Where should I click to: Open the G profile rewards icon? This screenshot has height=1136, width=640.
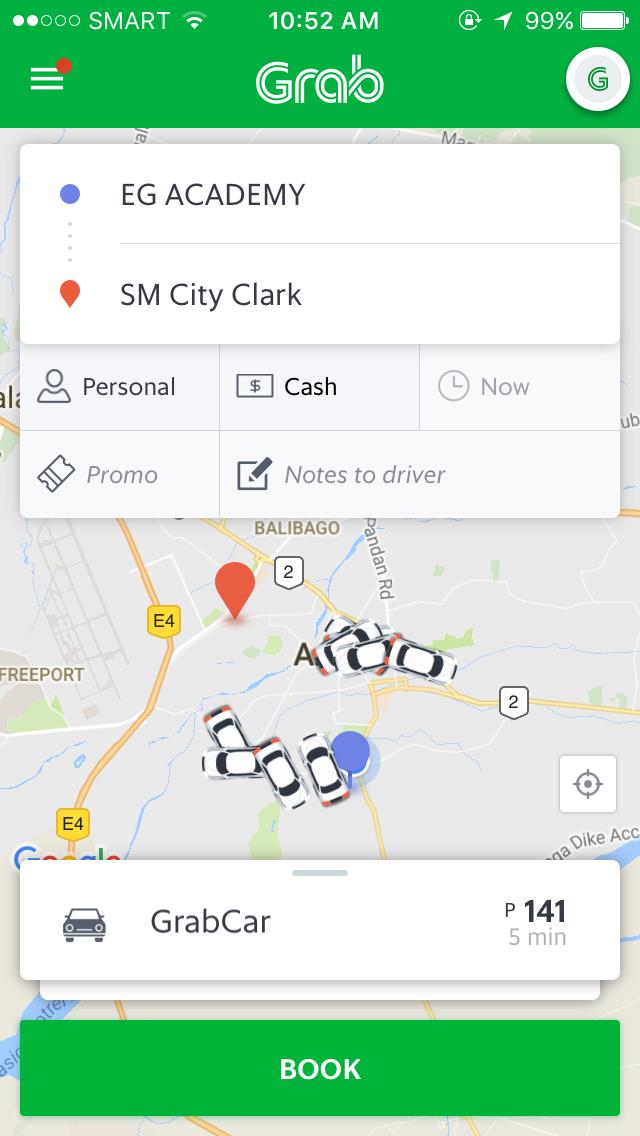(x=597, y=79)
